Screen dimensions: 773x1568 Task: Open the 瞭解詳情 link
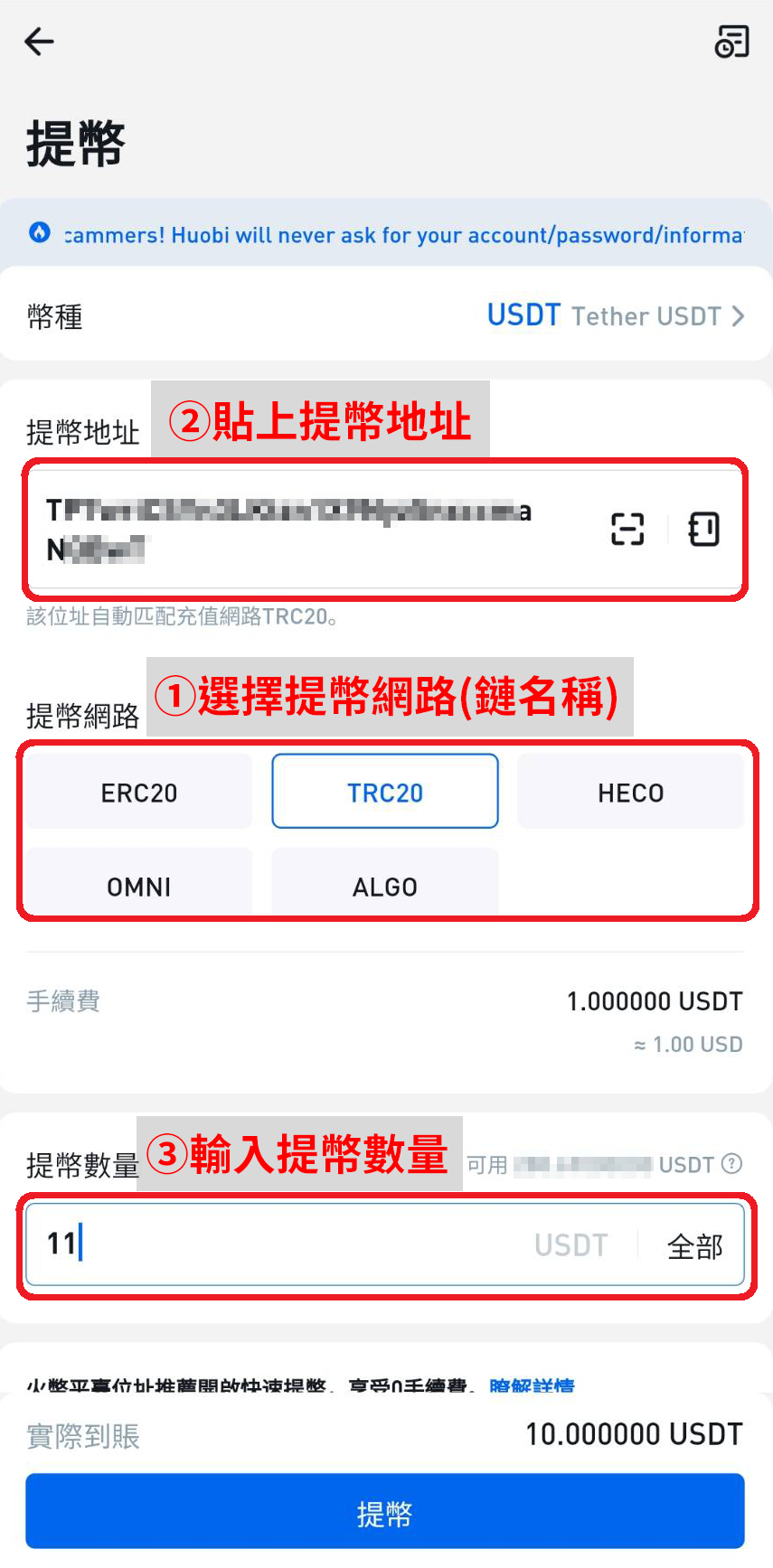532,1385
